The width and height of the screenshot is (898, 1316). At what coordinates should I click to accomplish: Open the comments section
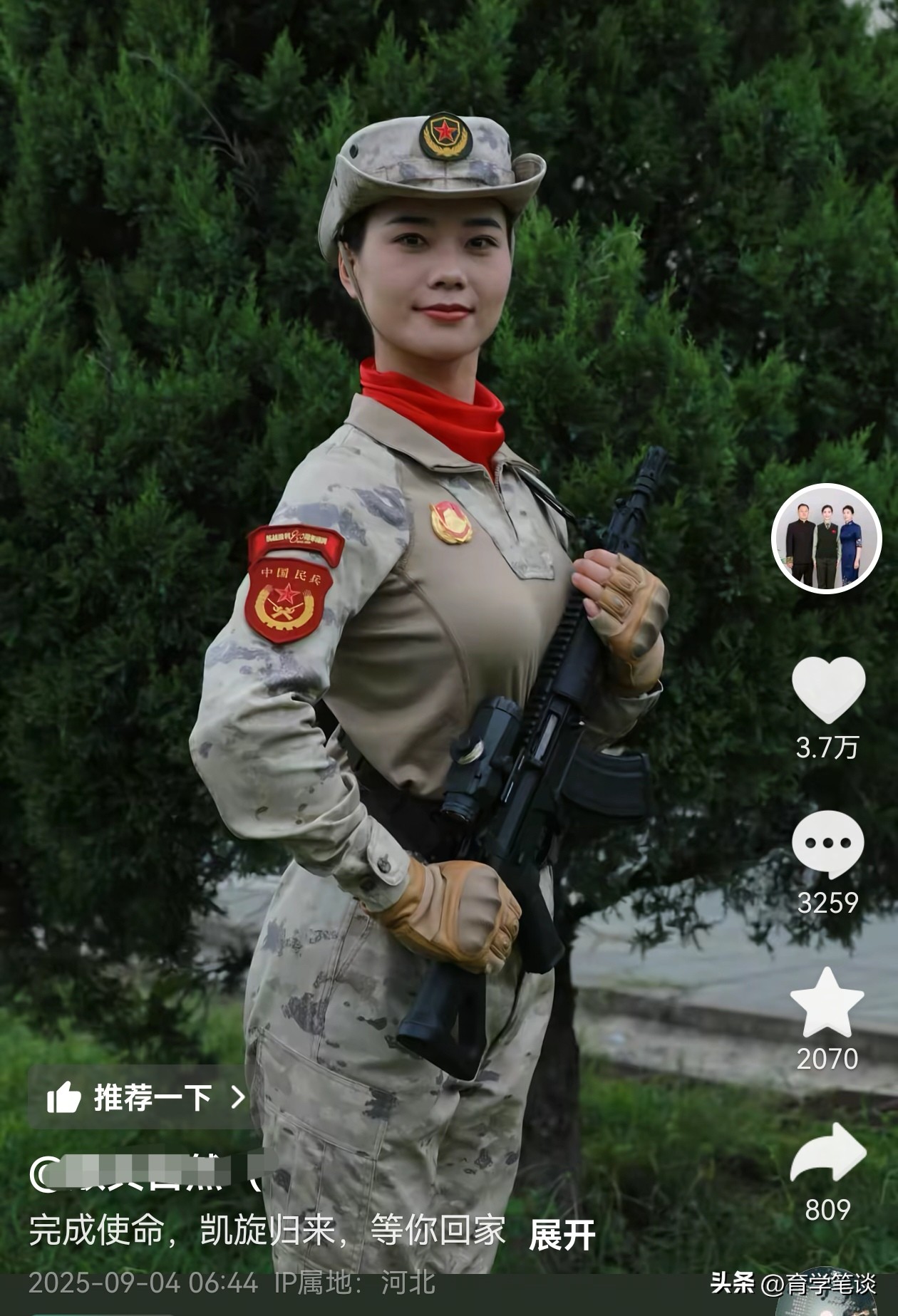point(827,844)
